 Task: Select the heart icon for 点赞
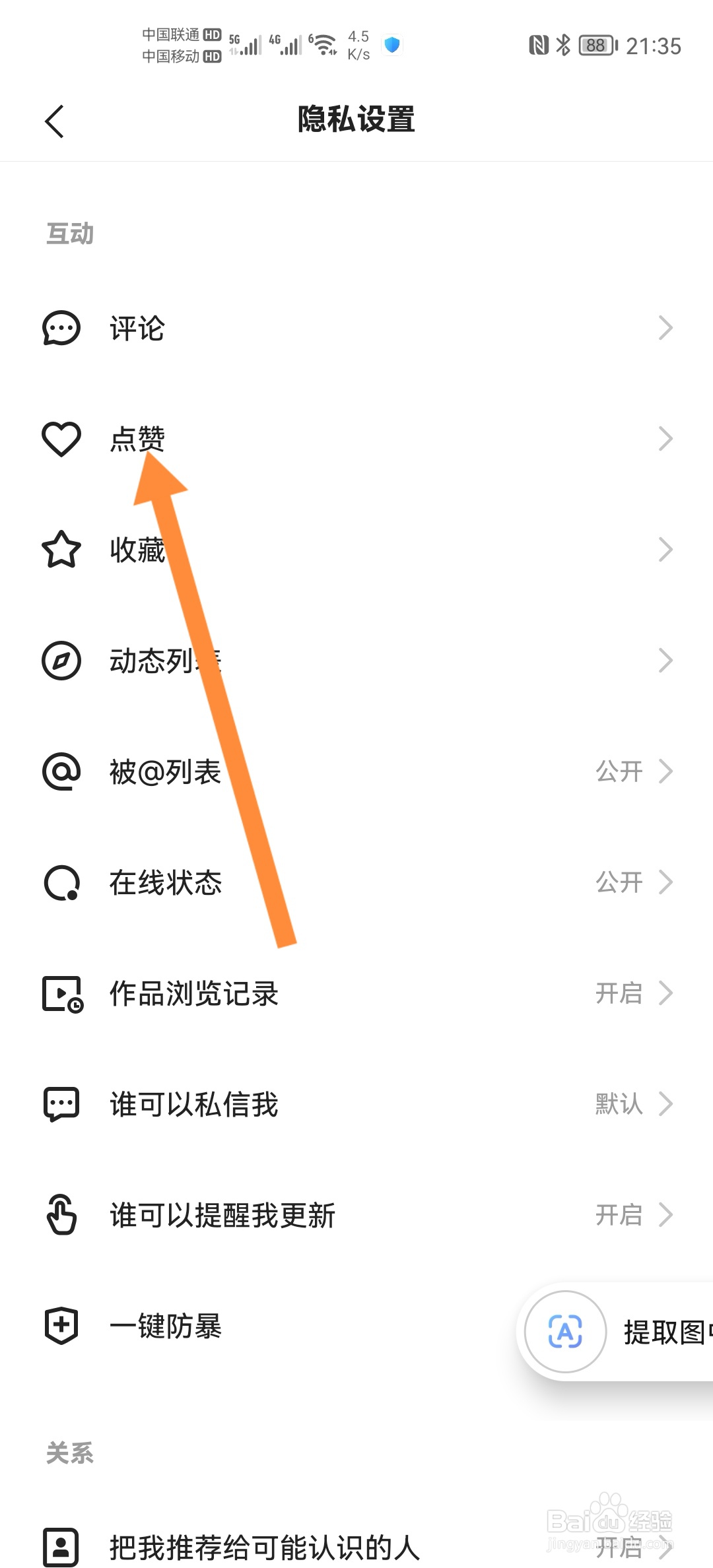click(x=61, y=438)
